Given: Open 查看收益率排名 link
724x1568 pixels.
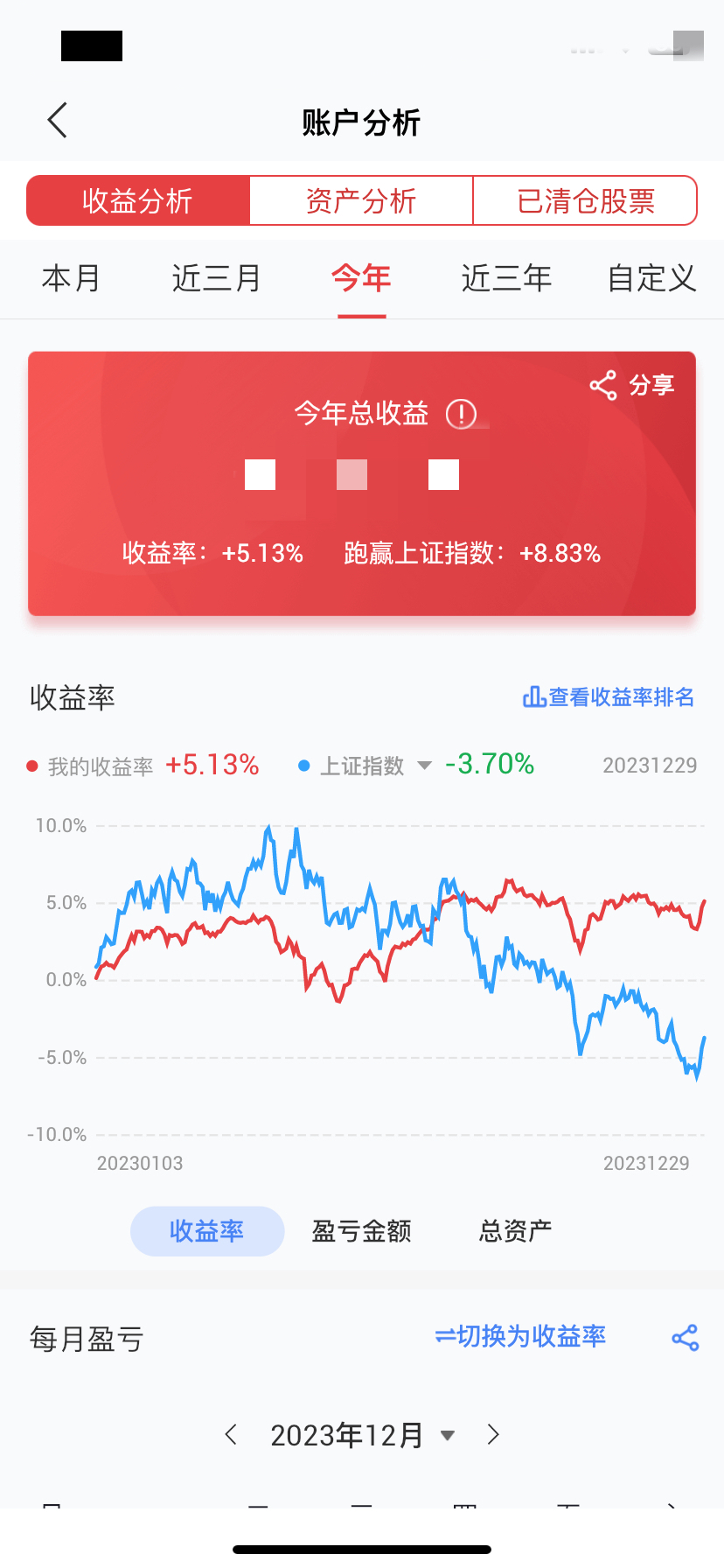Looking at the screenshot, I should [x=609, y=697].
